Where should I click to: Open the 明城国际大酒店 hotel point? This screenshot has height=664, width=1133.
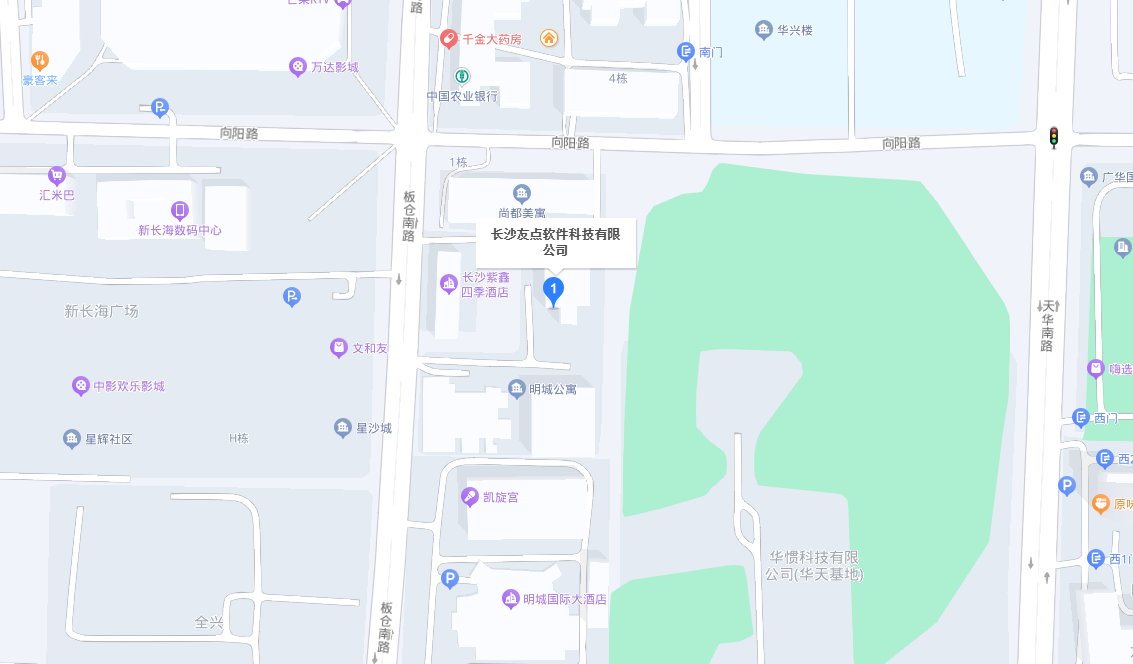(x=511, y=599)
